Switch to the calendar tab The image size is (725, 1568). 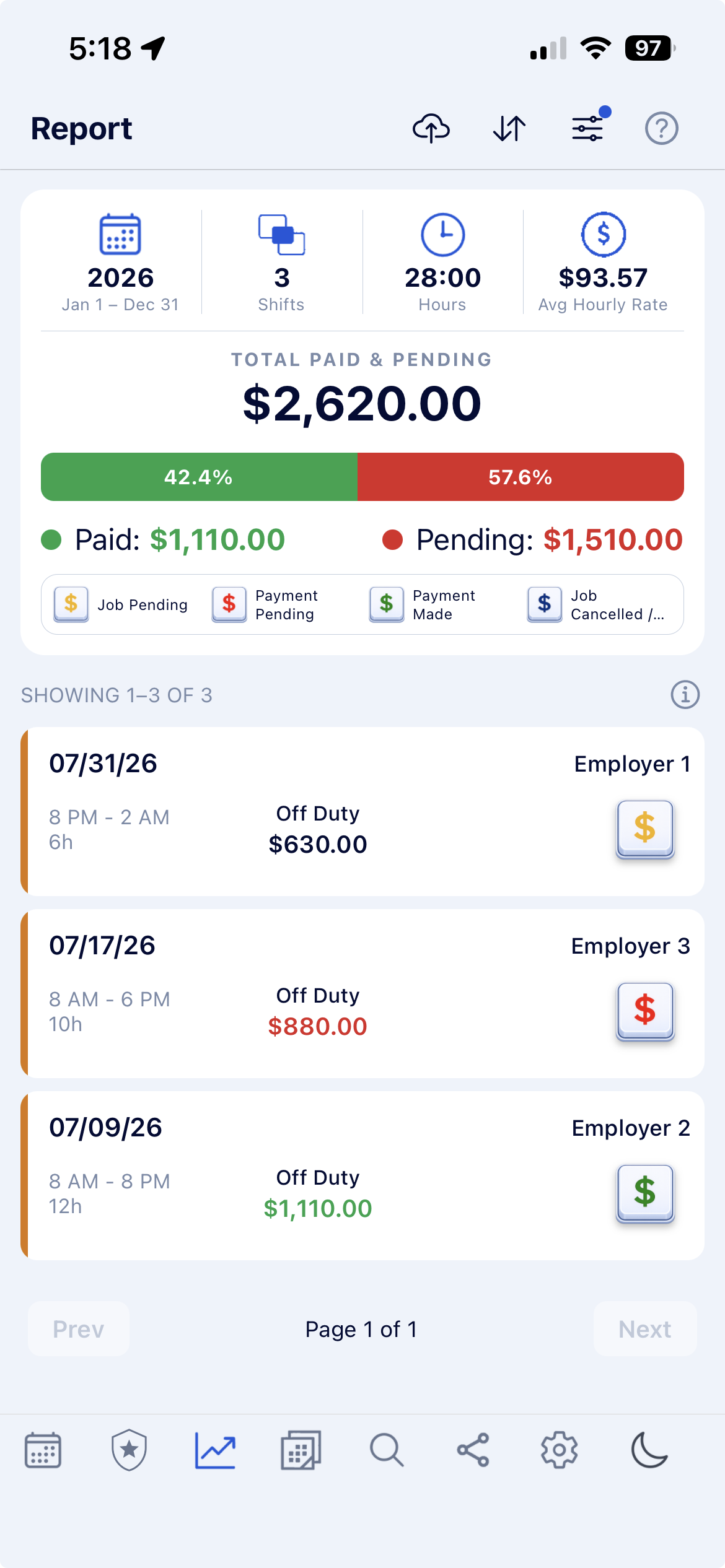(x=43, y=1450)
